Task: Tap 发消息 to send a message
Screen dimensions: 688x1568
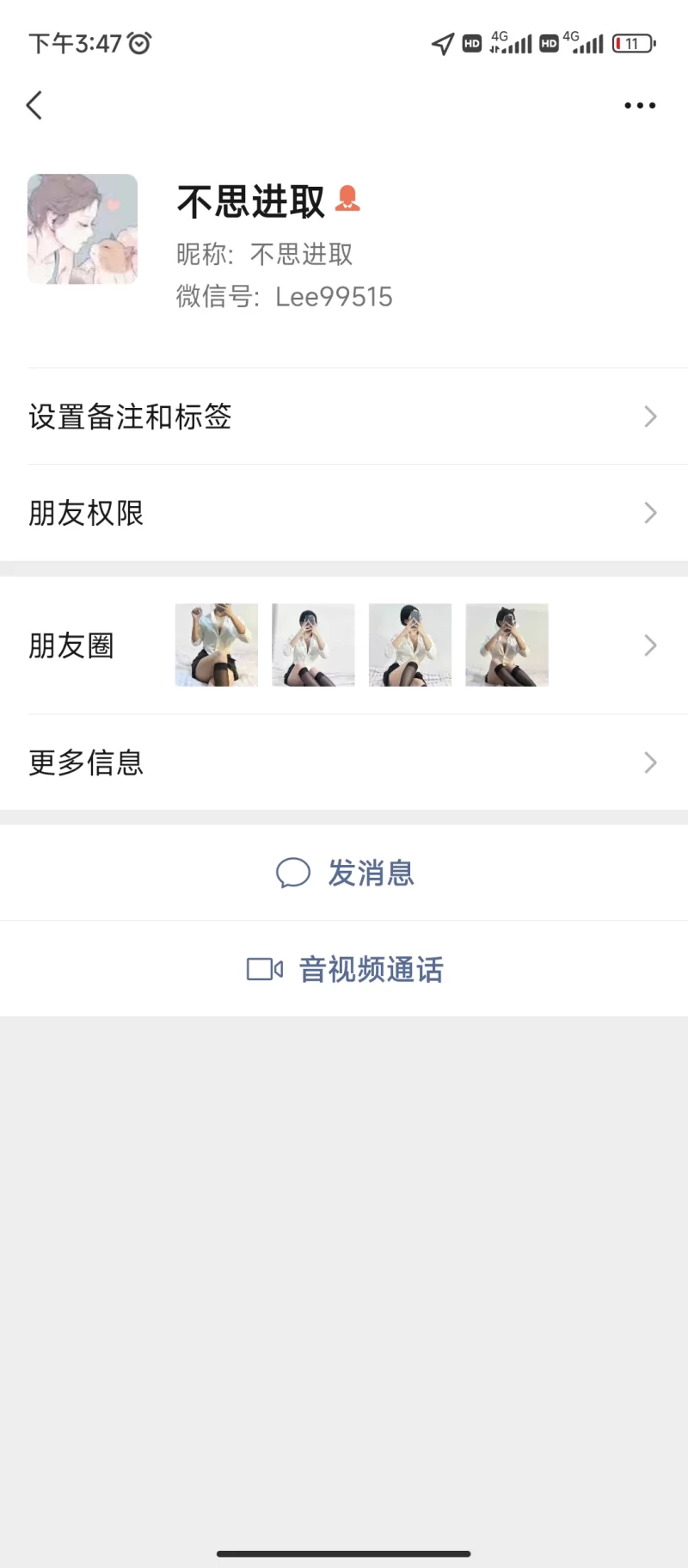Action: click(346, 873)
